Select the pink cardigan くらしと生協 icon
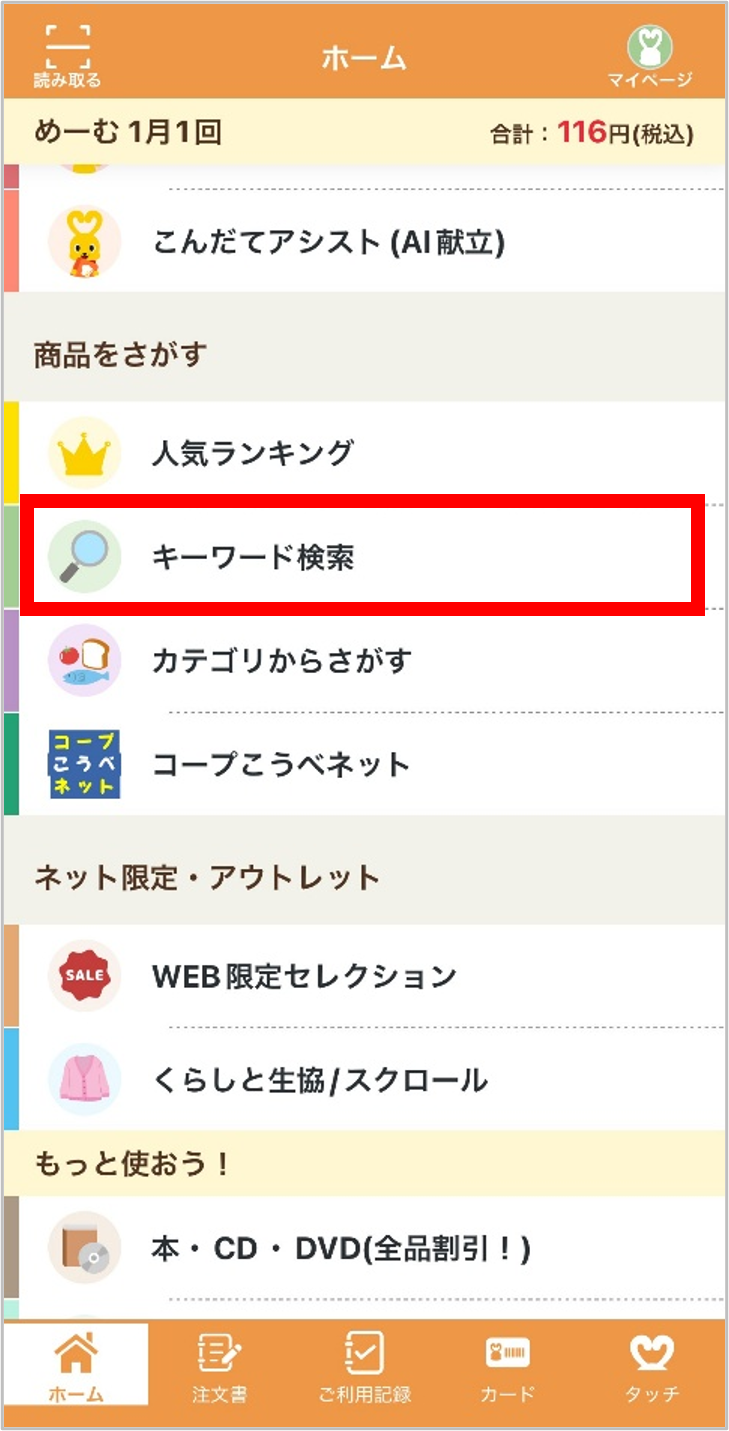Image resolution: width=729 pixels, height=1431 pixels. tap(84, 1080)
